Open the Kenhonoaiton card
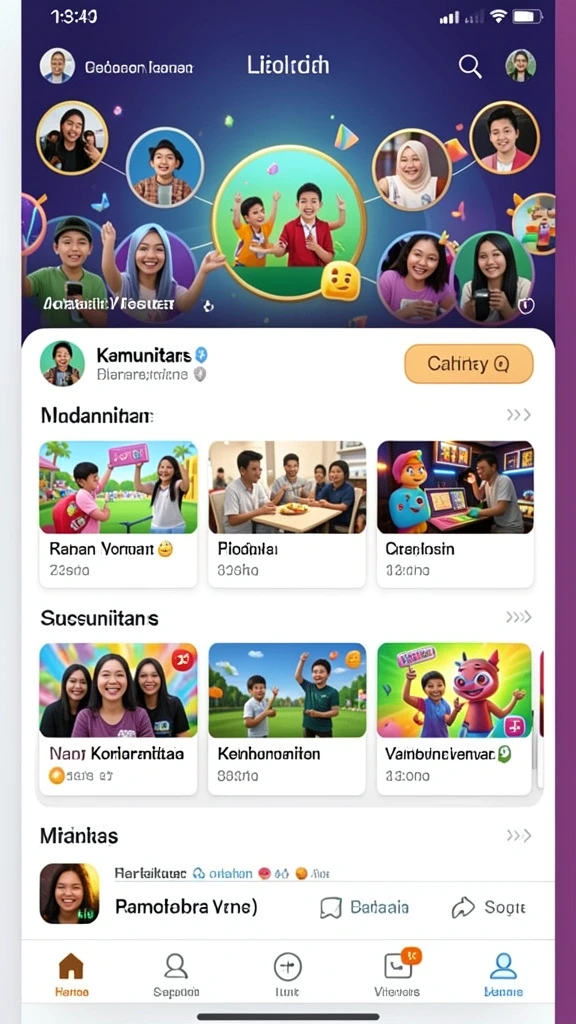The width and height of the screenshot is (576, 1024). point(287,719)
